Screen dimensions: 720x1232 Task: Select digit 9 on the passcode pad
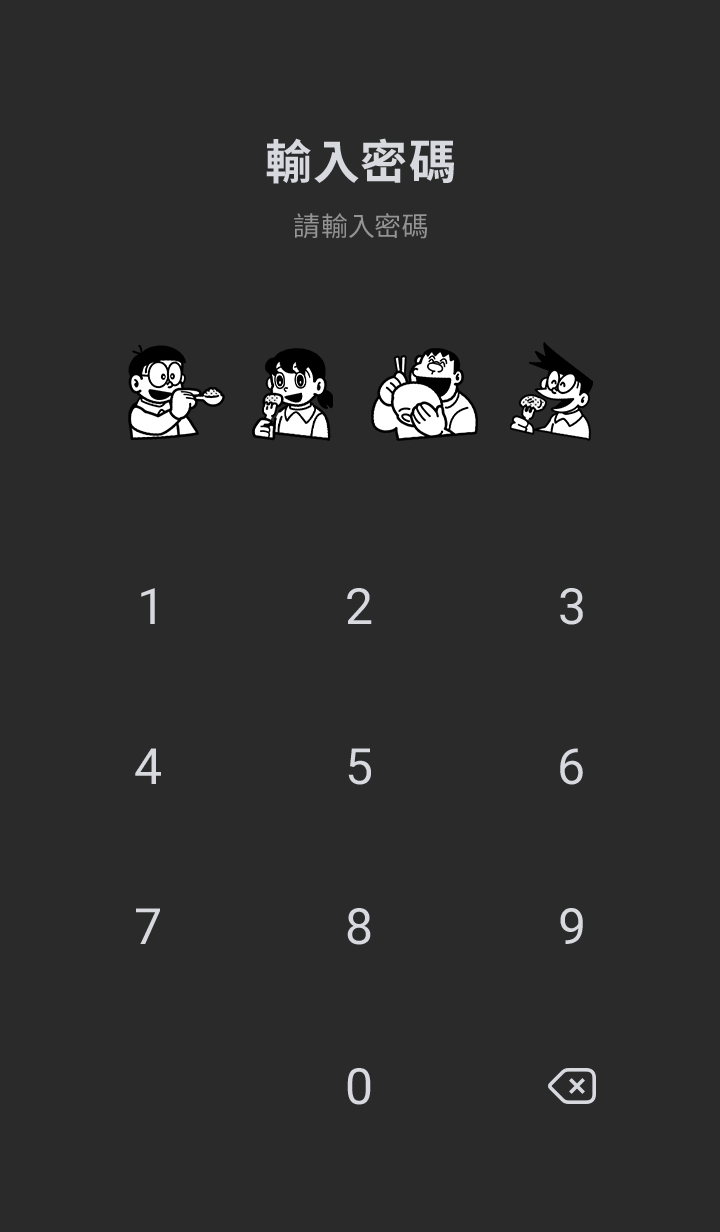tap(571, 927)
